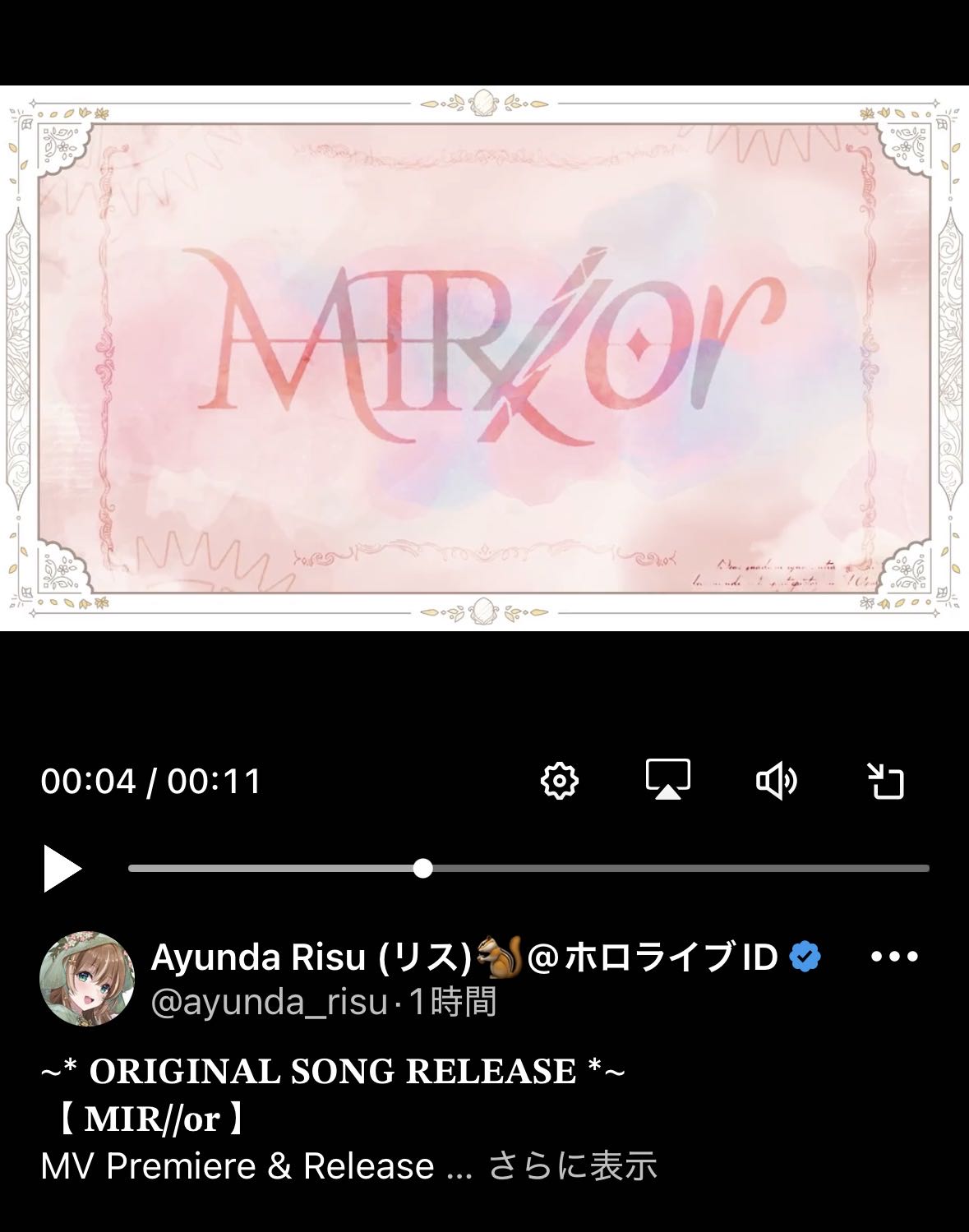Tap the video progress bar
The height and width of the screenshot is (1232, 969).
(528, 869)
